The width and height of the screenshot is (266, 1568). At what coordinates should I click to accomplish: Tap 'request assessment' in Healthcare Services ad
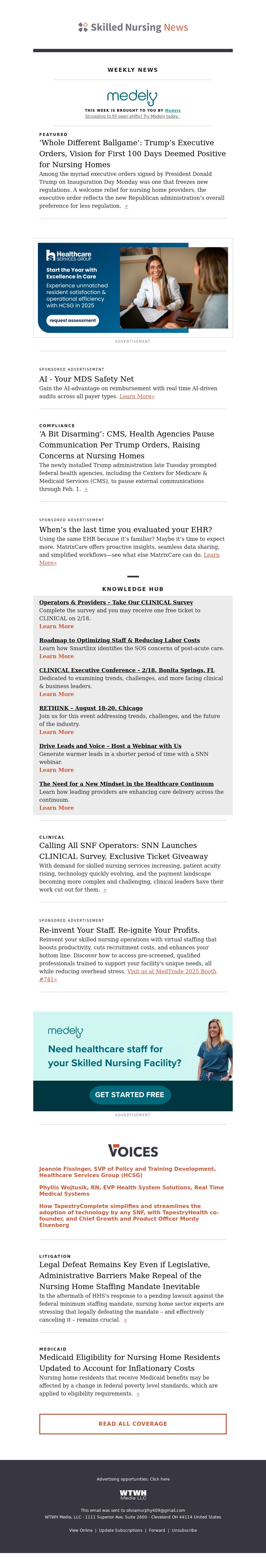[x=73, y=320]
